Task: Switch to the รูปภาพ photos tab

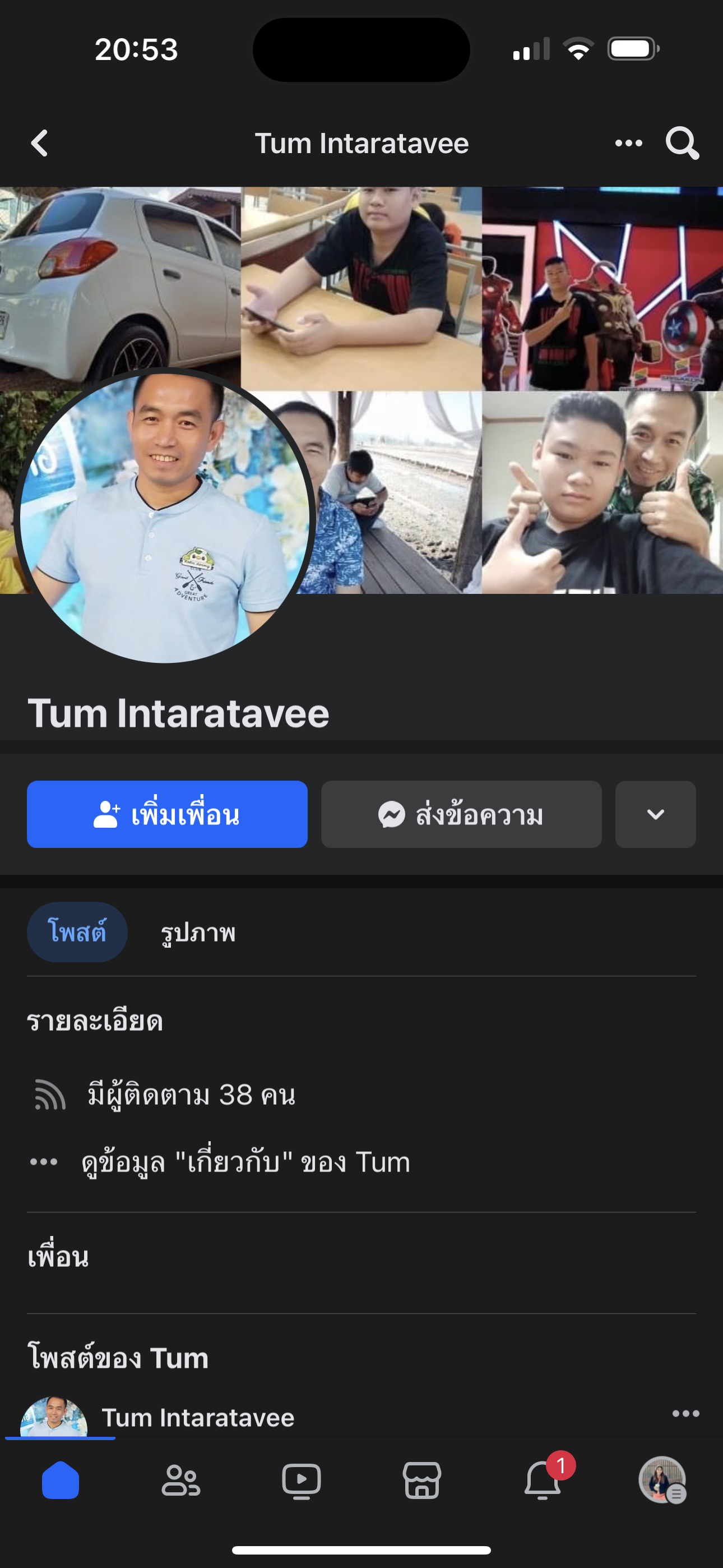Action: [198, 933]
